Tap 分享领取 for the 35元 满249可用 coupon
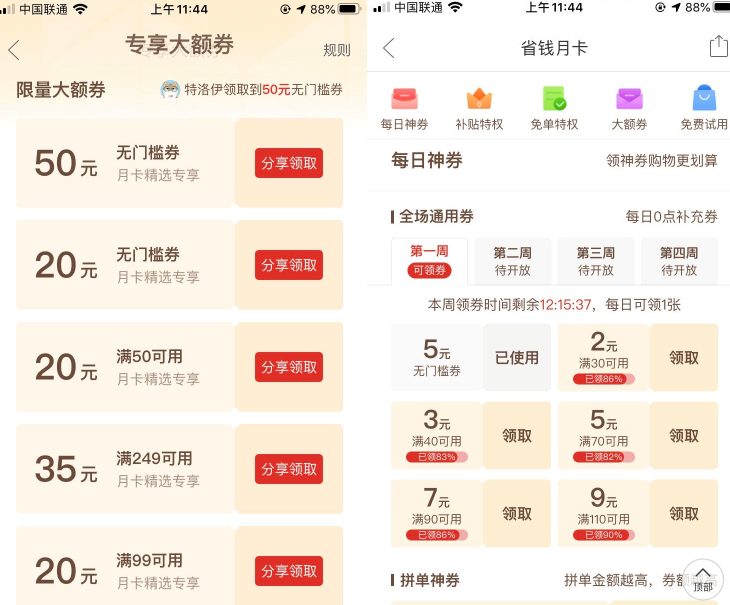Viewport: 730px width, 605px height. click(x=289, y=469)
